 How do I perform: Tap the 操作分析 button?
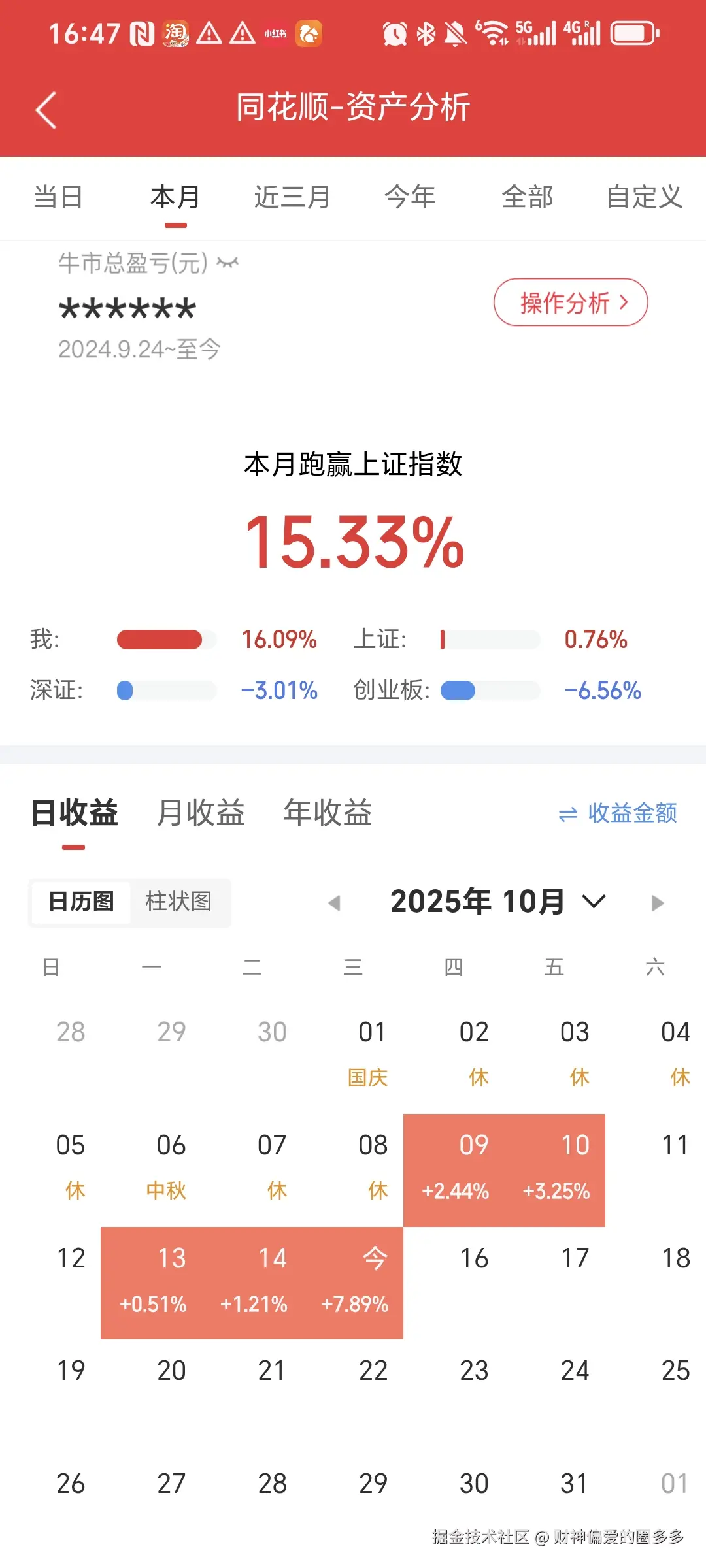tap(571, 302)
